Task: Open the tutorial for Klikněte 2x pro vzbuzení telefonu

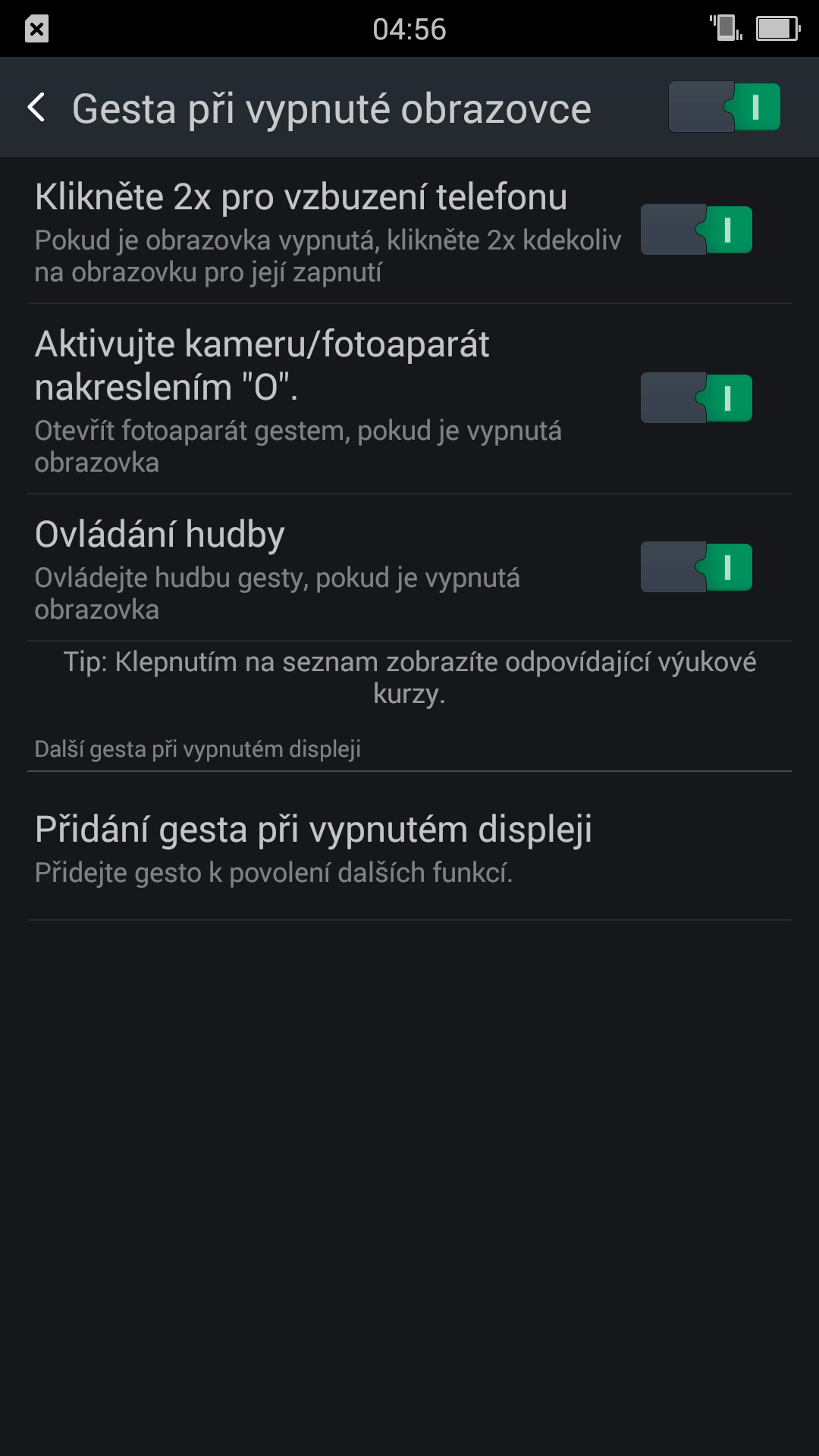Action: [x=328, y=231]
